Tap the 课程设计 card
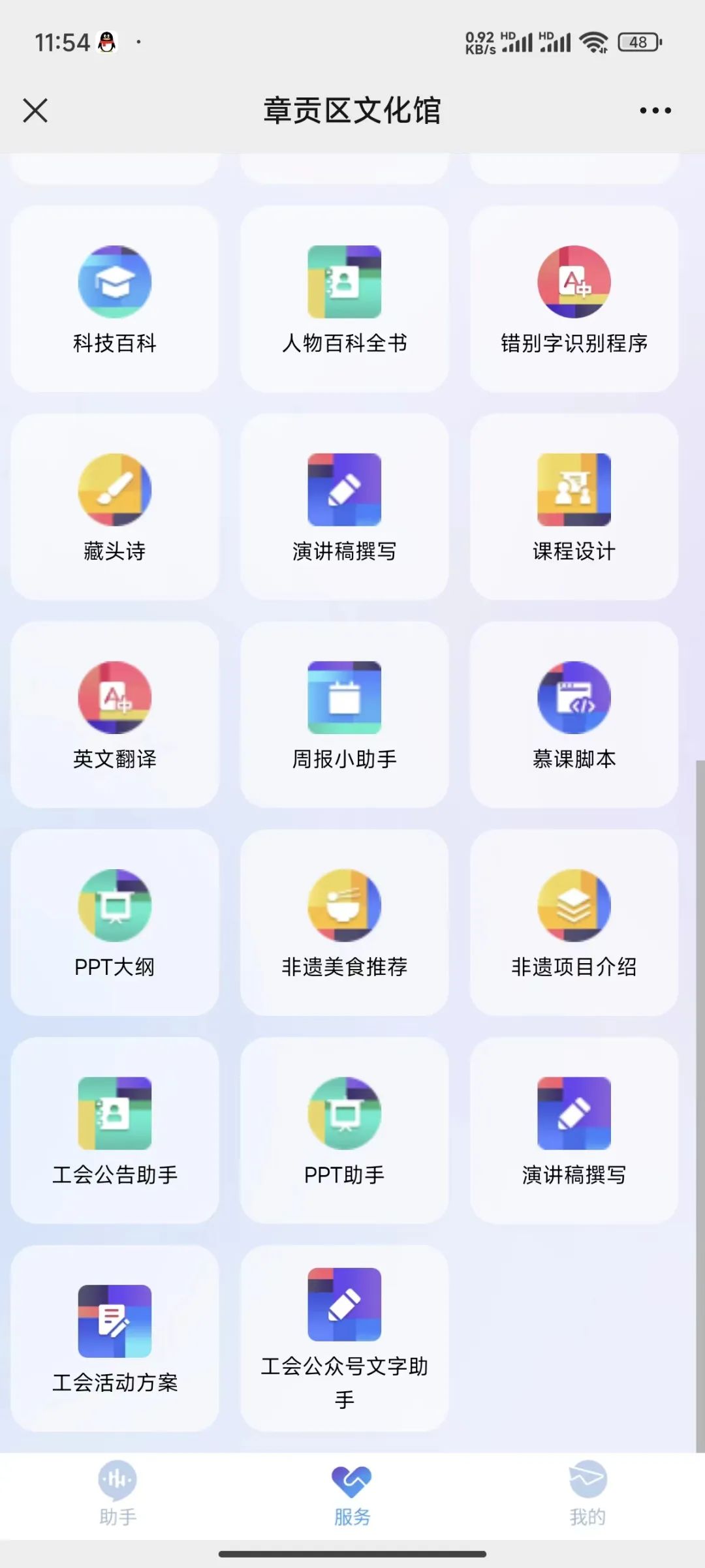This screenshot has height=1568, width=705. tap(574, 506)
